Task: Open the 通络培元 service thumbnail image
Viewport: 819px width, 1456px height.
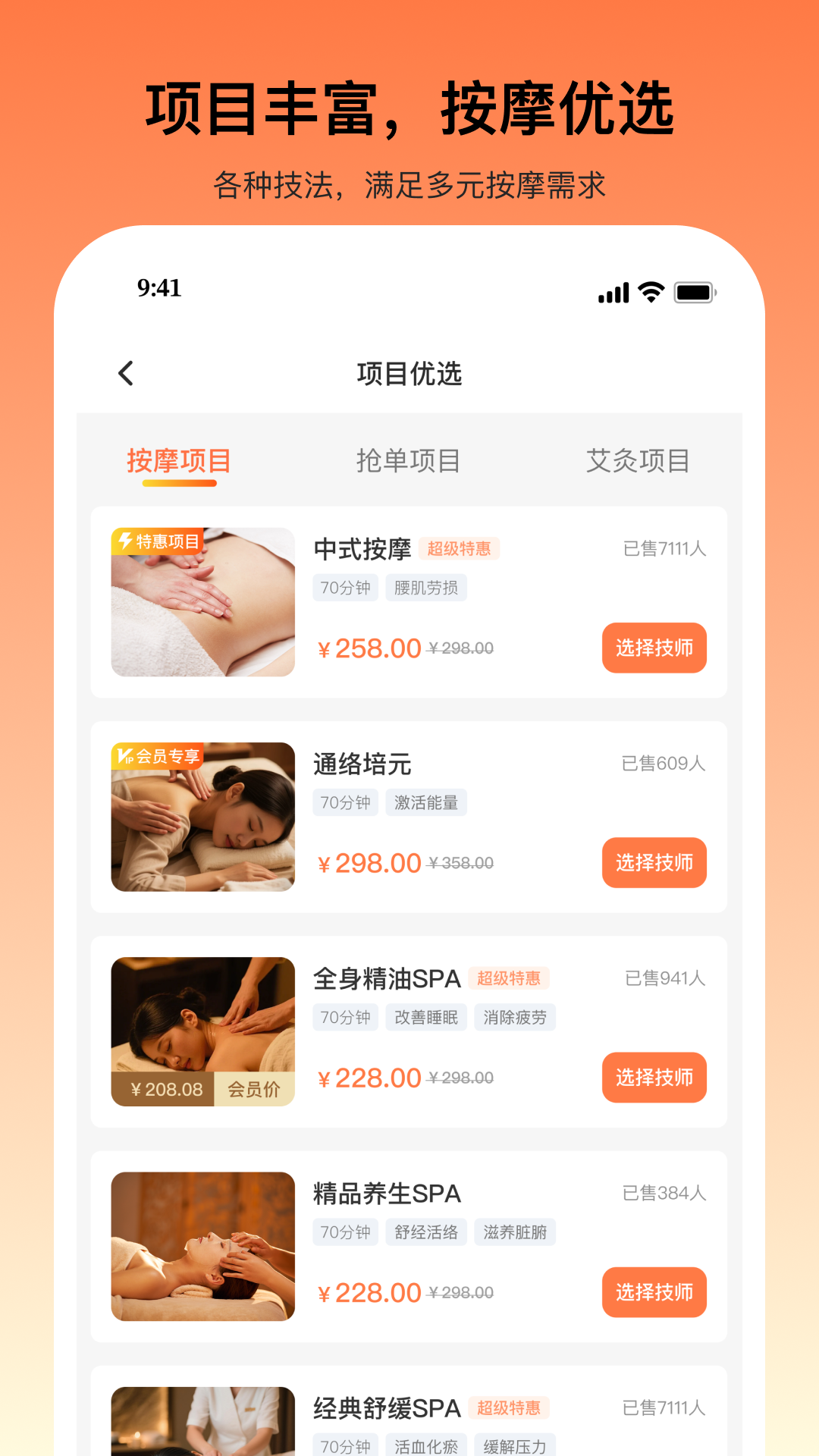Action: click(x=202, y=817)
